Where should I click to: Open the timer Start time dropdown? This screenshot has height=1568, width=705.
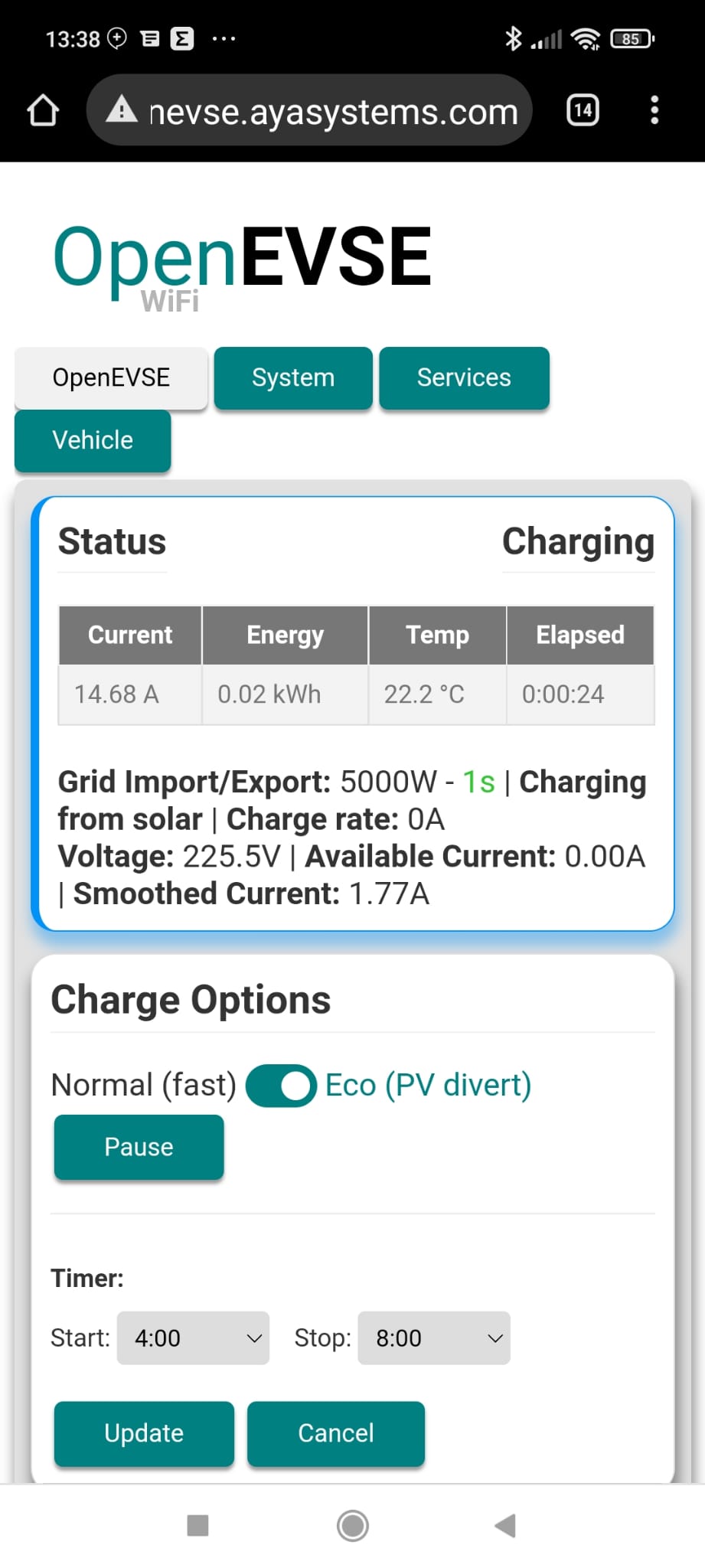pos(193,1338)
